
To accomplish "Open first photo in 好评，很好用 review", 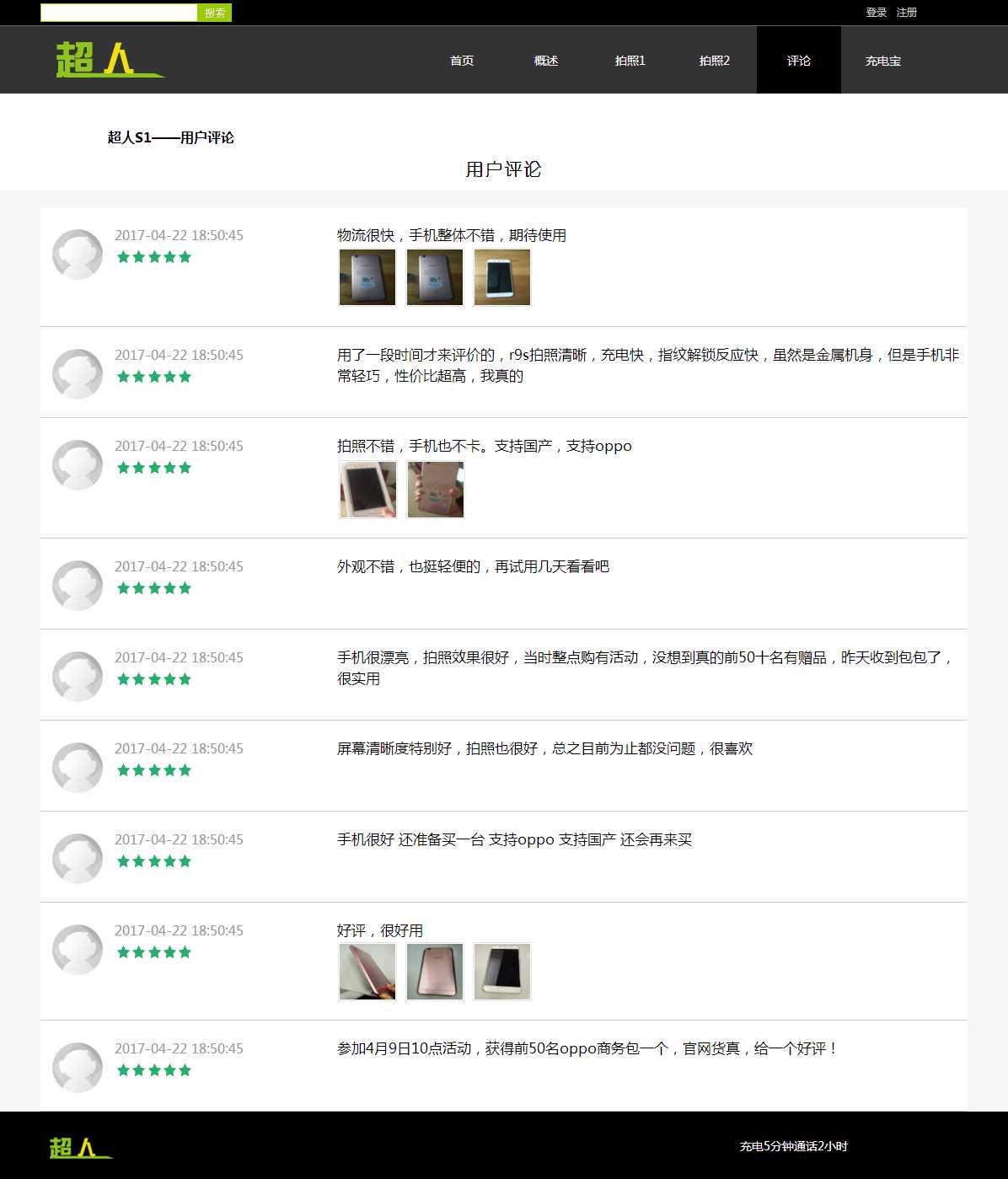I will point(367,972).
